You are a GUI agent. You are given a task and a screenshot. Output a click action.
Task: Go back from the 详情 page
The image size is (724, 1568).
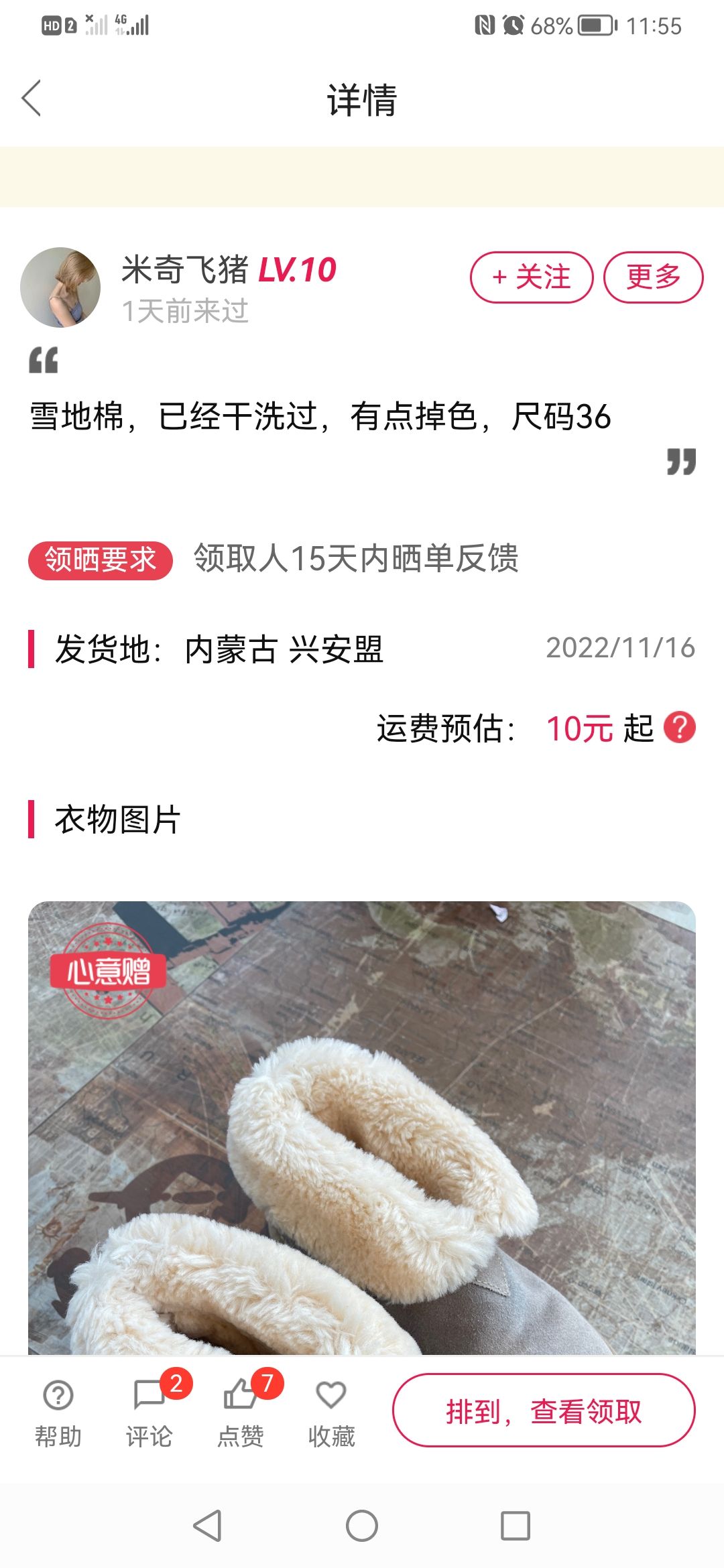pyautogui.click(x=32, y=99)
